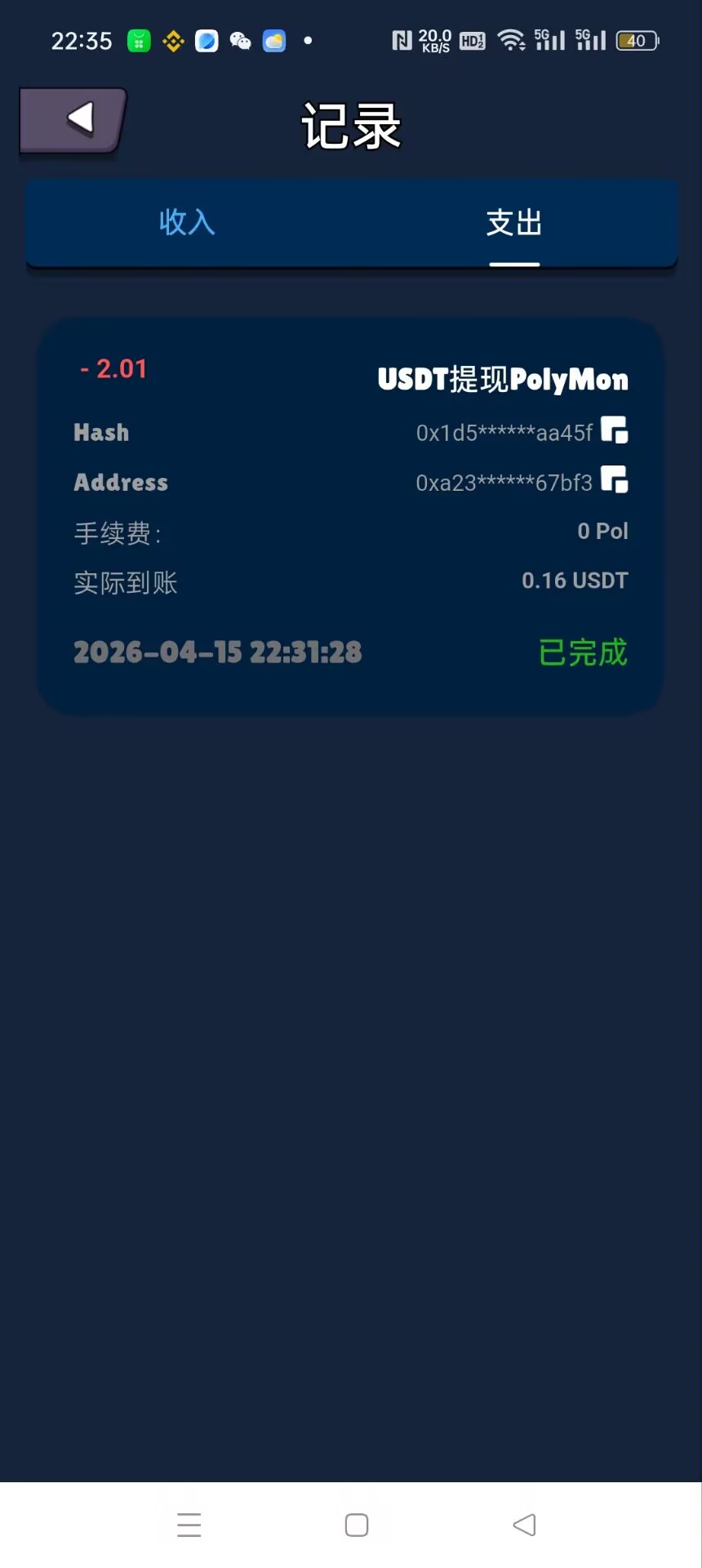The height and width of the screenshot is (1568, 702).
Task: Tap the system home button
Action: pos(357,1525)
